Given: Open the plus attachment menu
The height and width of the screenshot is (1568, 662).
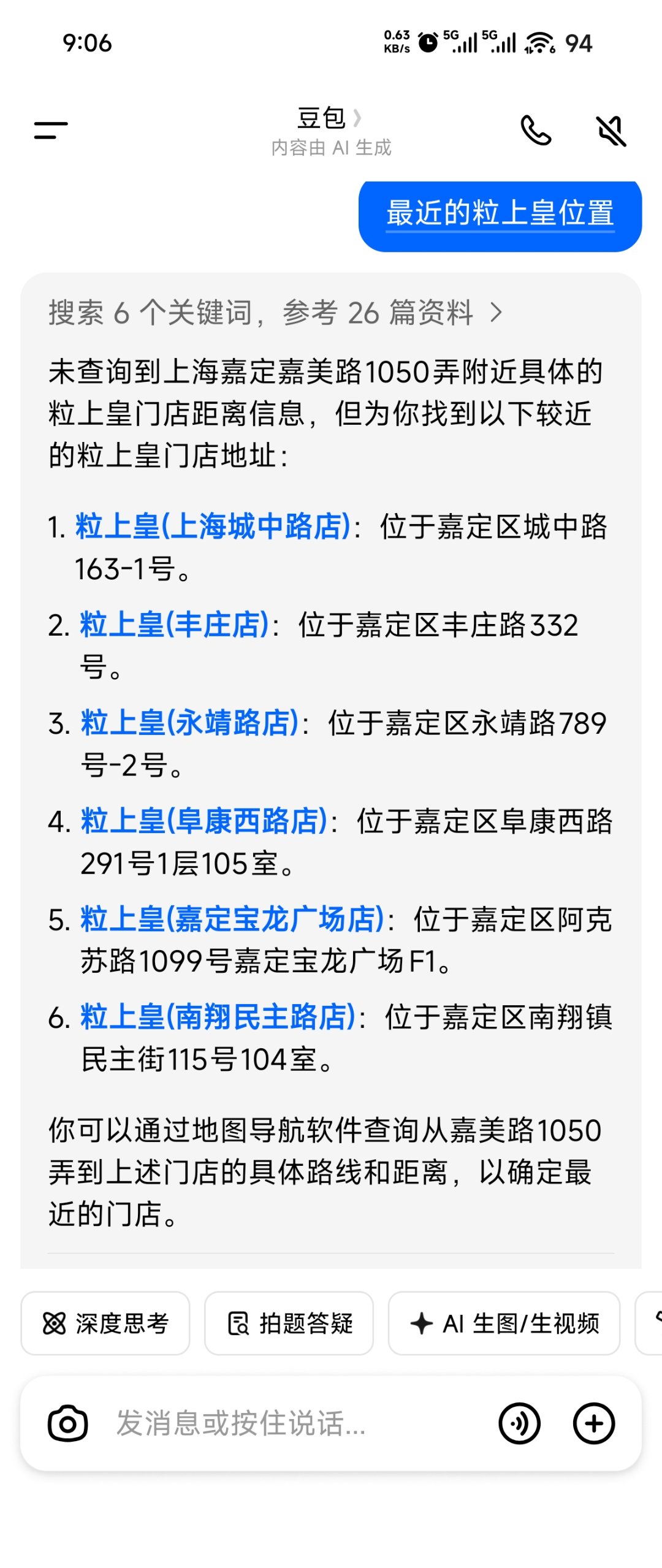Looking at the screenshot, I should click(x=593, y=1423).
